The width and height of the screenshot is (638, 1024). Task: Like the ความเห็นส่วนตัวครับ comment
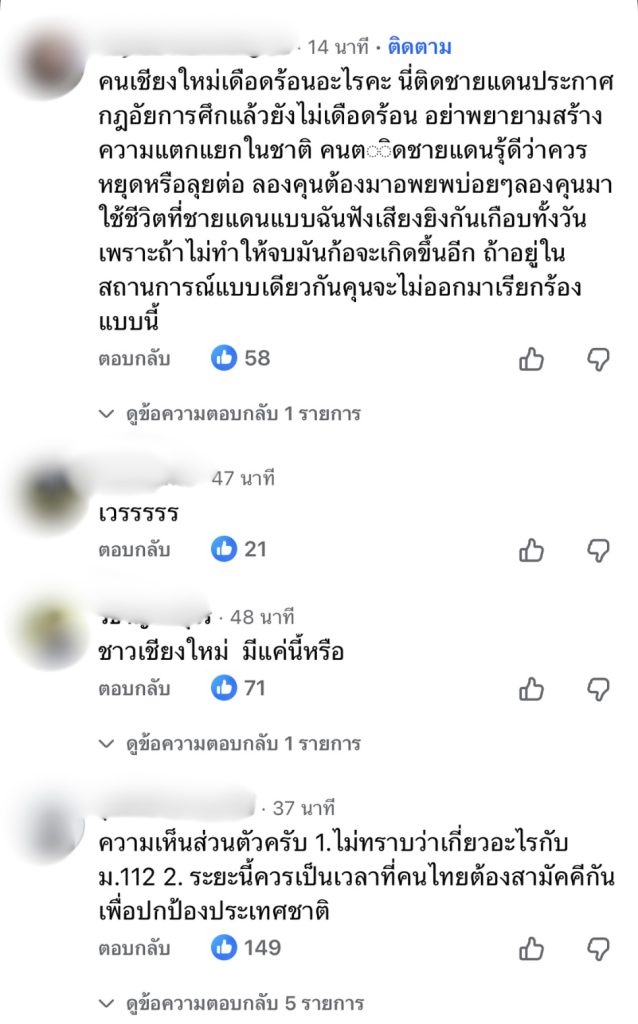[x=531, y=948]
